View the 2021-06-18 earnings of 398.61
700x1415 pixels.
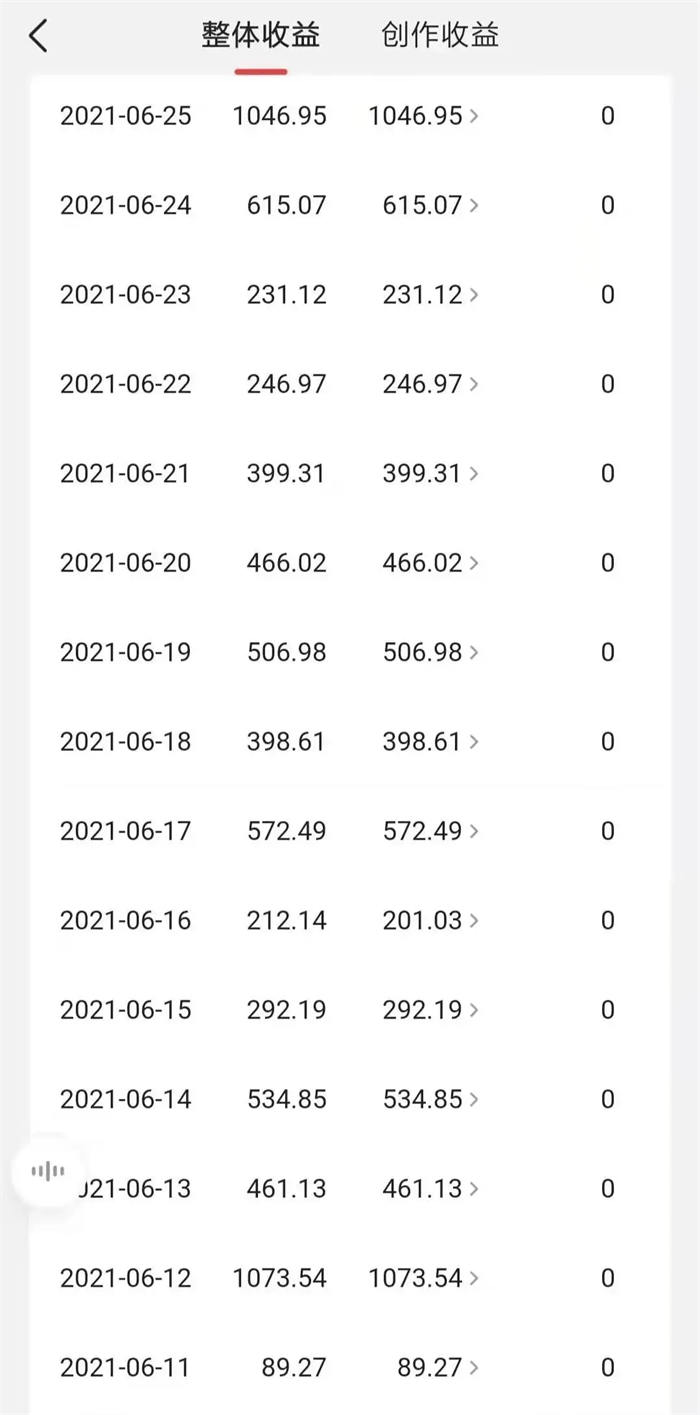[x=430, y=742]
